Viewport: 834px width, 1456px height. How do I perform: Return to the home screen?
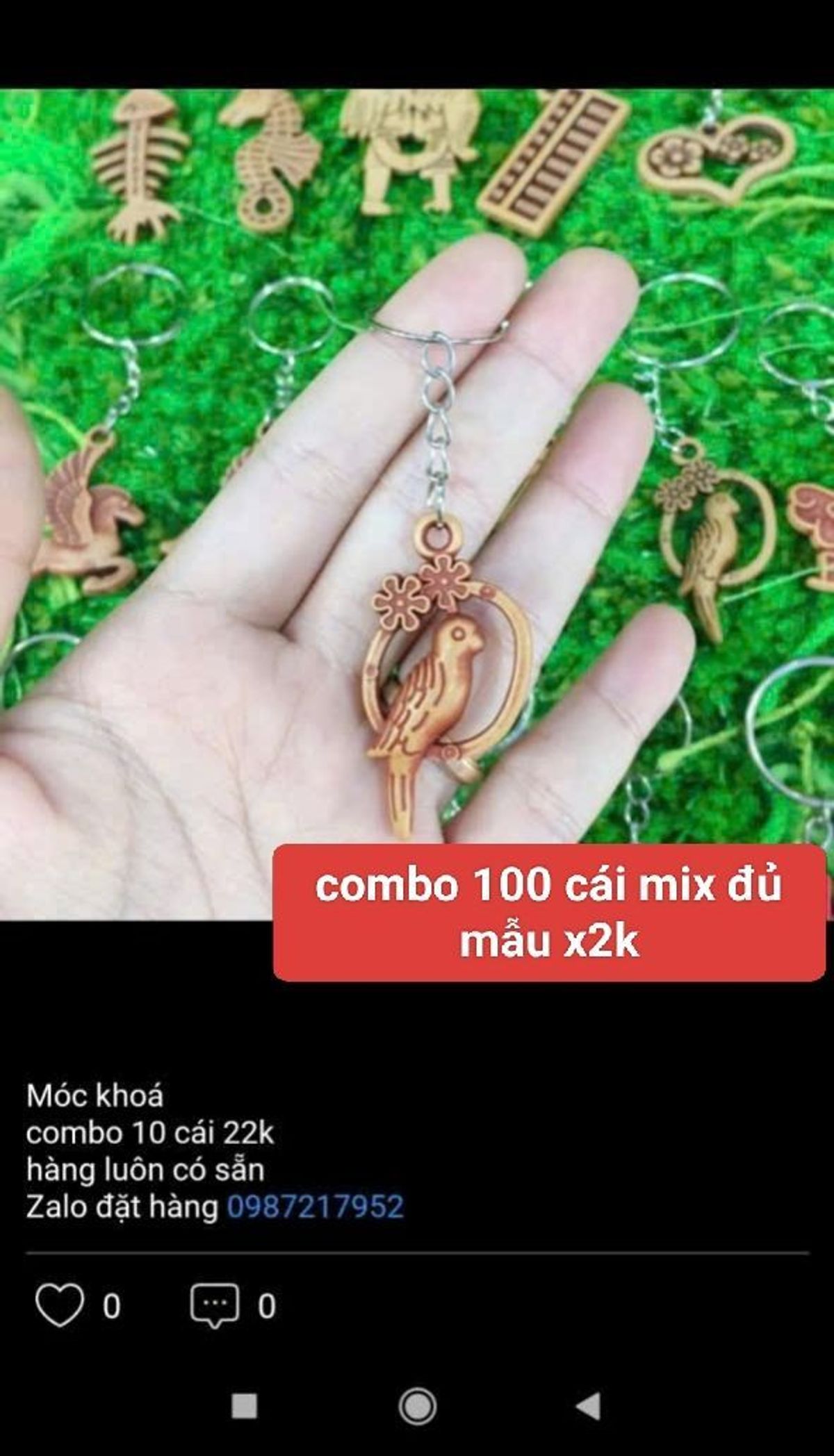click(x=417, y=1407)
